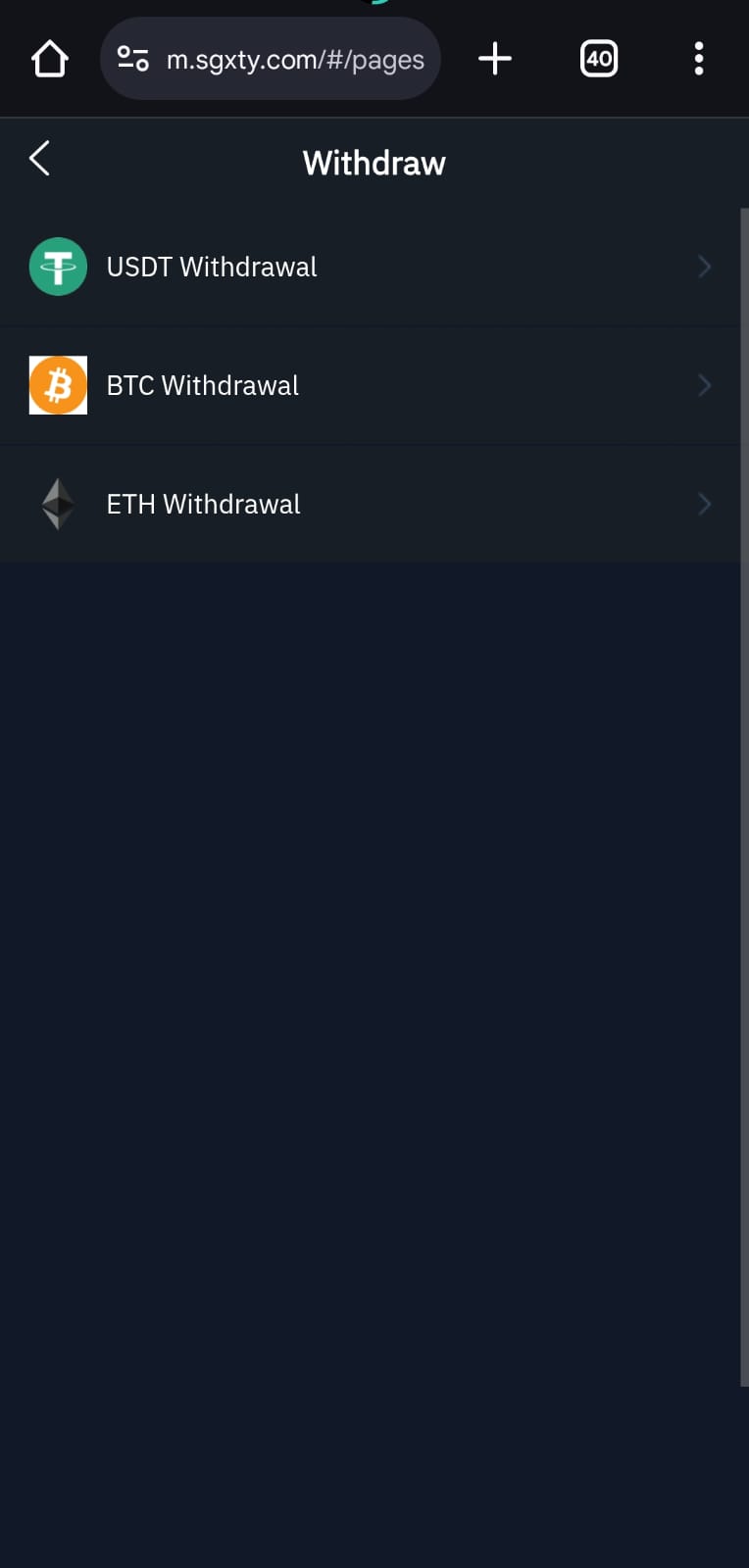Open USDT Withdrawal

pyautogui.click(x=370, y=267)
